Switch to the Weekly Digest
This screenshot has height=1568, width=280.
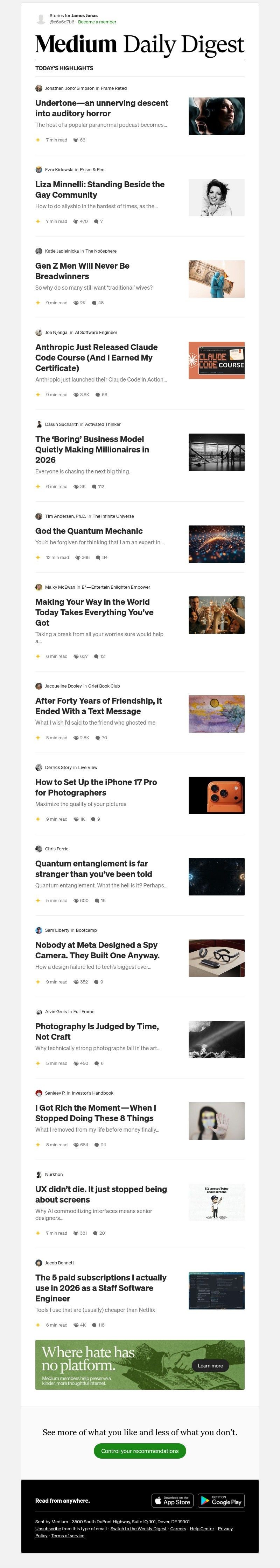click(x=139, y=1529)
